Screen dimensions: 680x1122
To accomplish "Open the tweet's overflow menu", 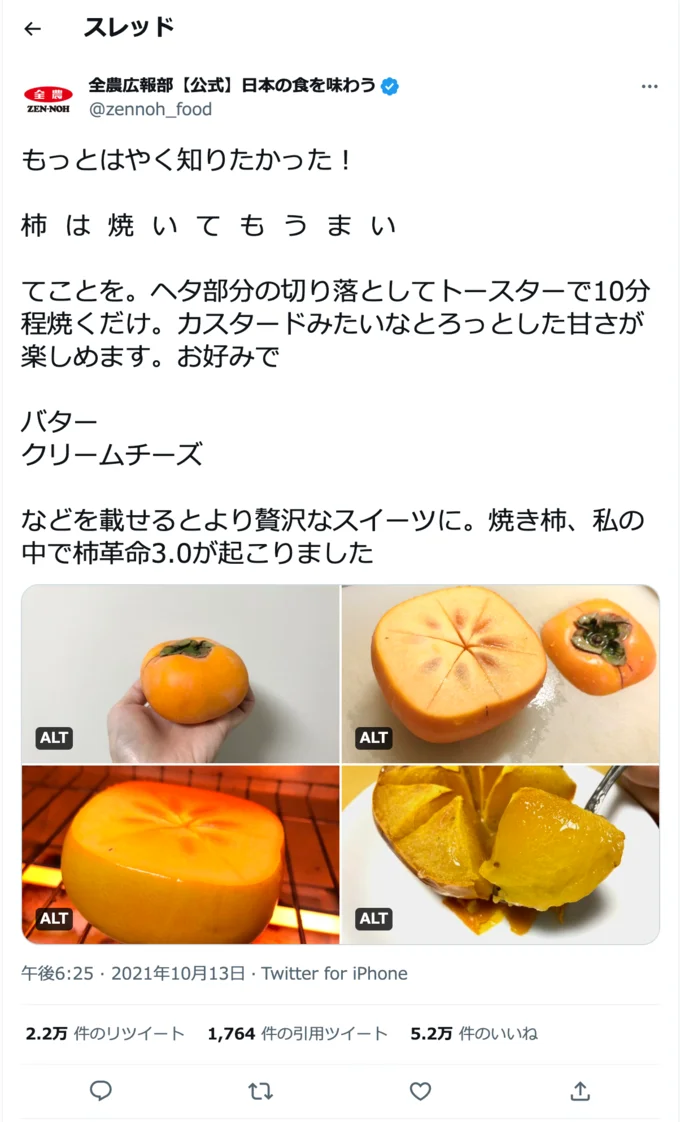I will click(x=650, y=87).
